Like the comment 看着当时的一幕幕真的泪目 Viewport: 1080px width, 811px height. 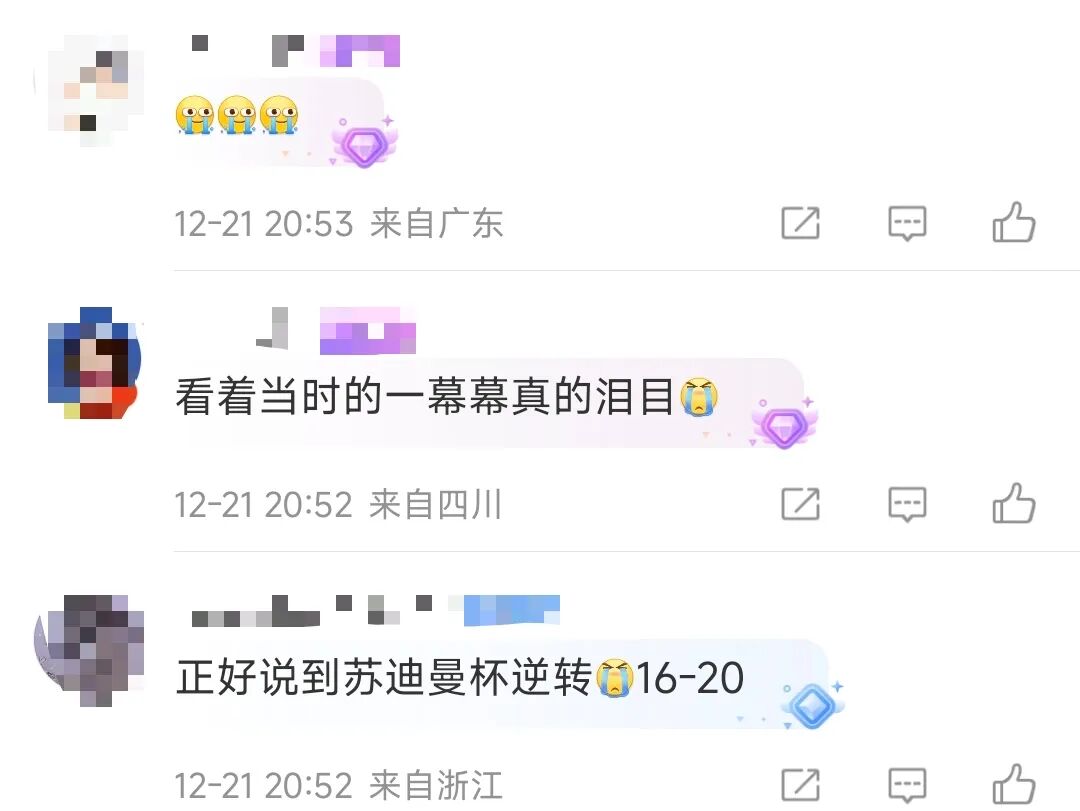1013,504
